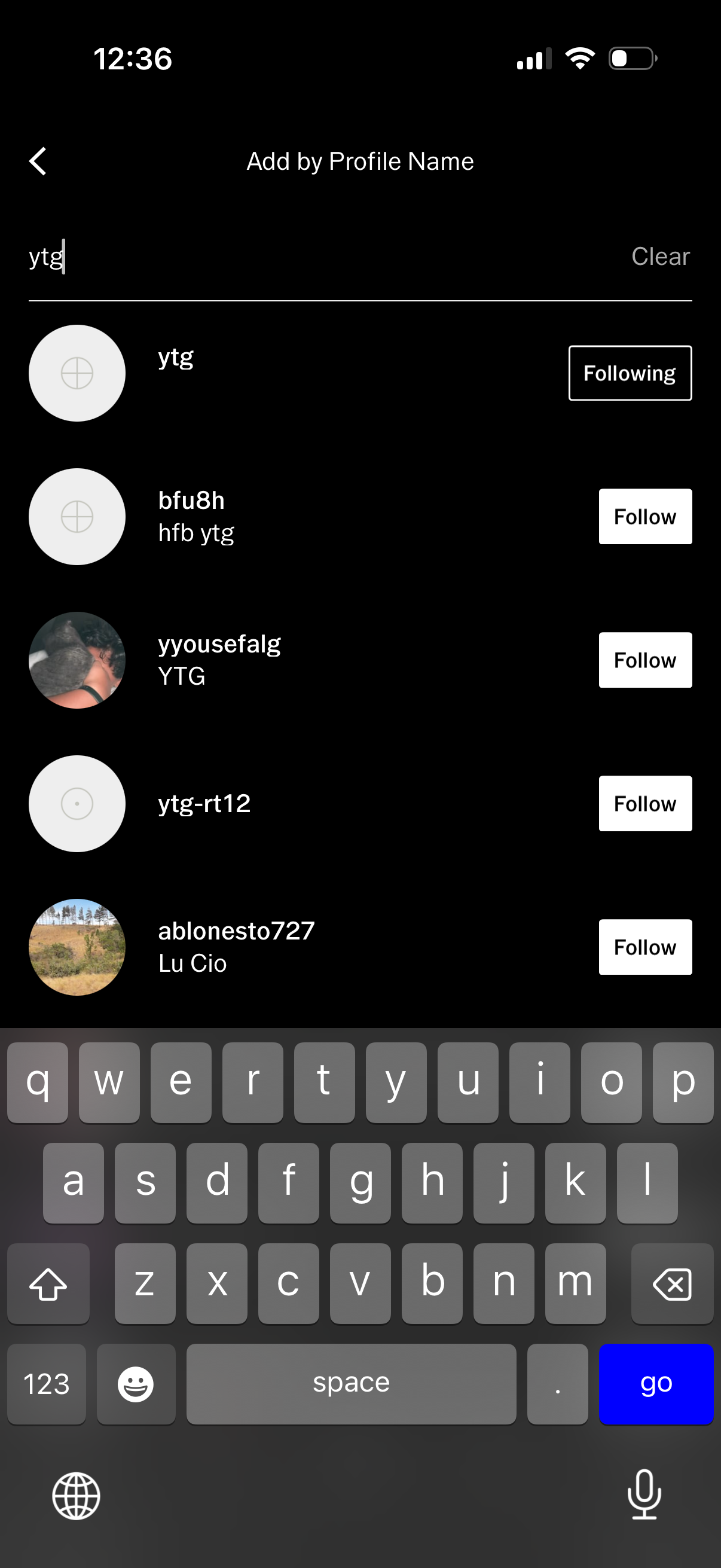Tap the backspace key
The height and width of the screenshot is (1568, 721).
(673, 1285)
